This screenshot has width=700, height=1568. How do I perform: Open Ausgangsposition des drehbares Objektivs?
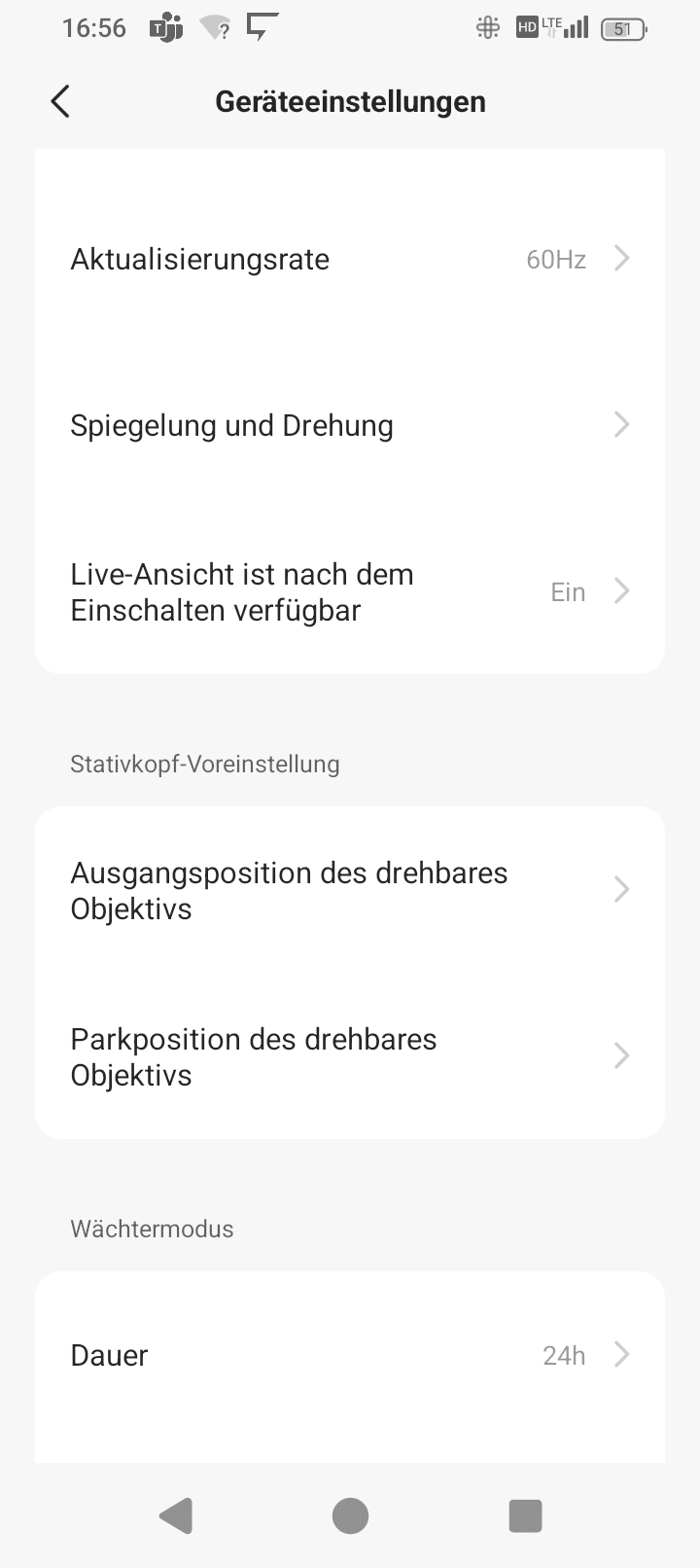point(350,891)
